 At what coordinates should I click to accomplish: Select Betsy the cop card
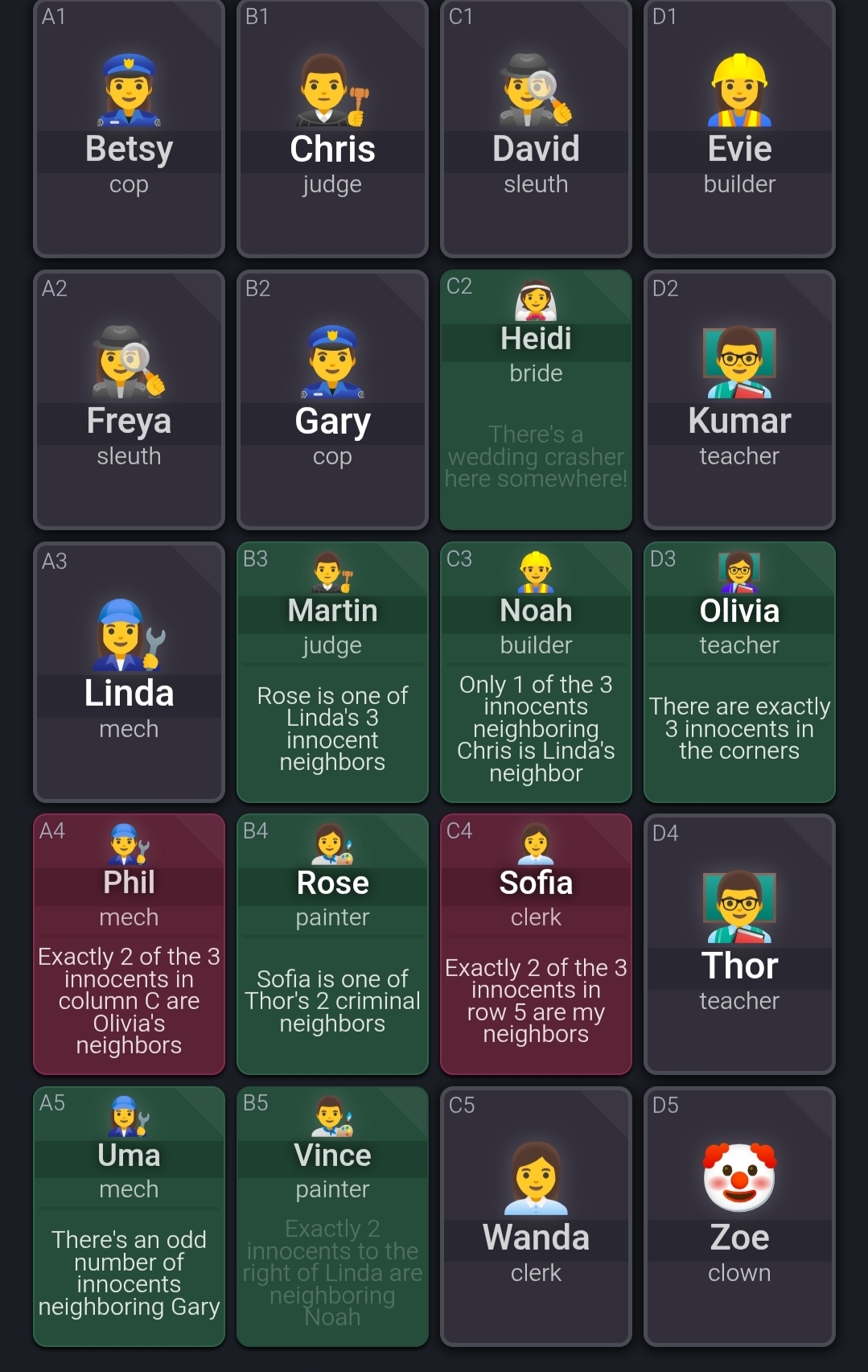coord(129,129)
